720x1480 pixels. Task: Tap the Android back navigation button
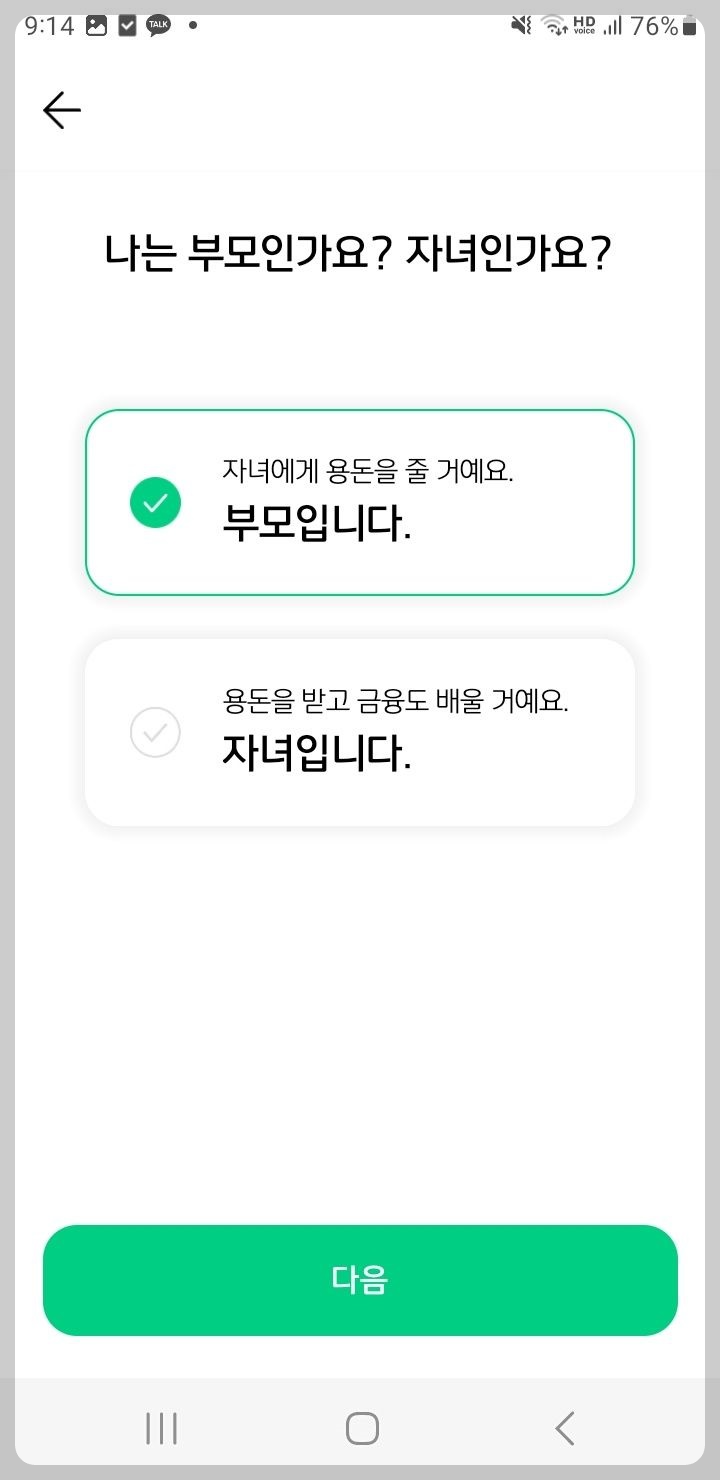563,1427
